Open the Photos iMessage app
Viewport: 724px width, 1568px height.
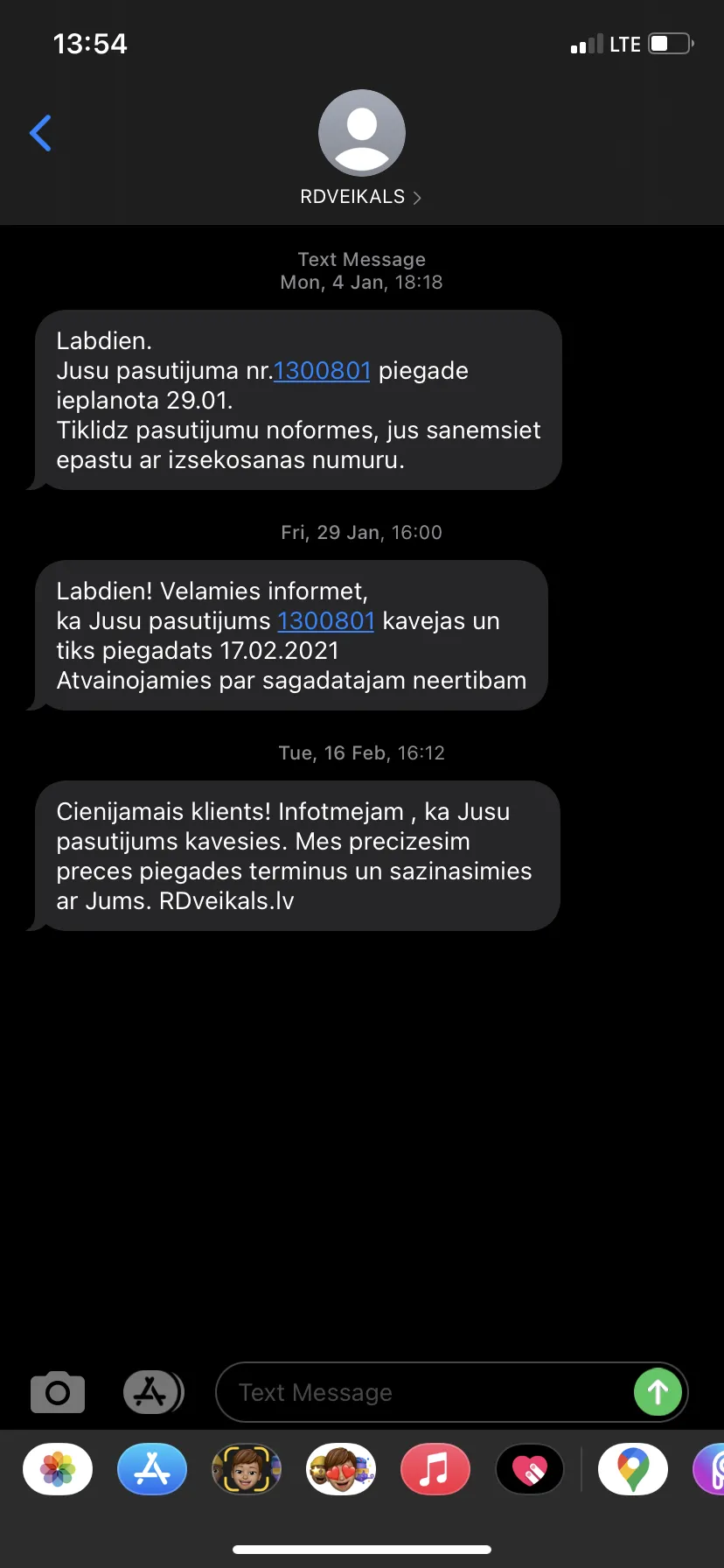coord(58,1469)
